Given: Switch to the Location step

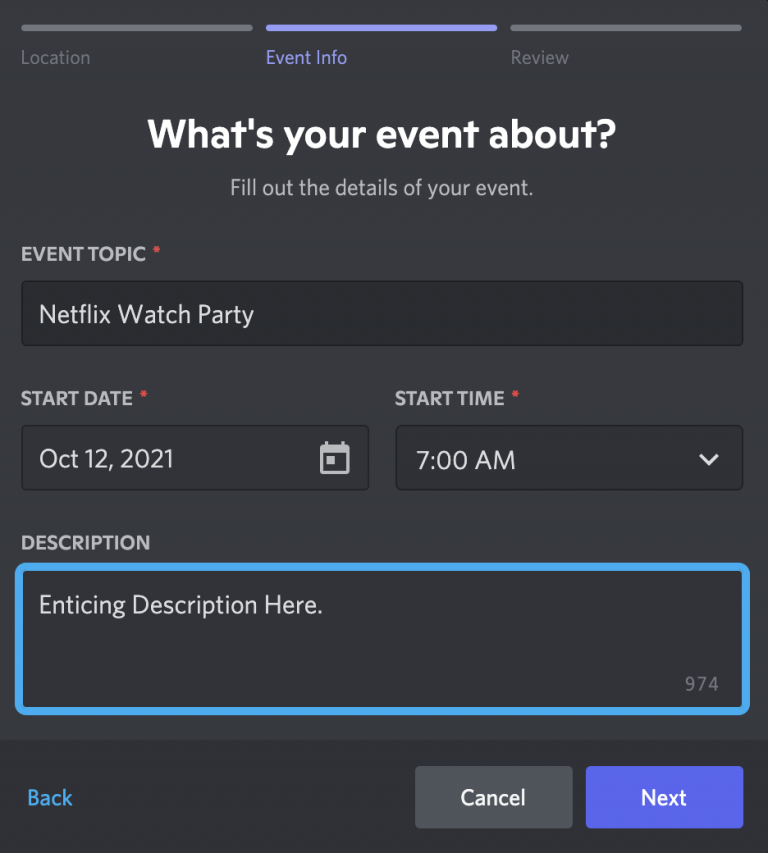Looking at the screenshot, I should pyautogui.click(x=55, y=57).
